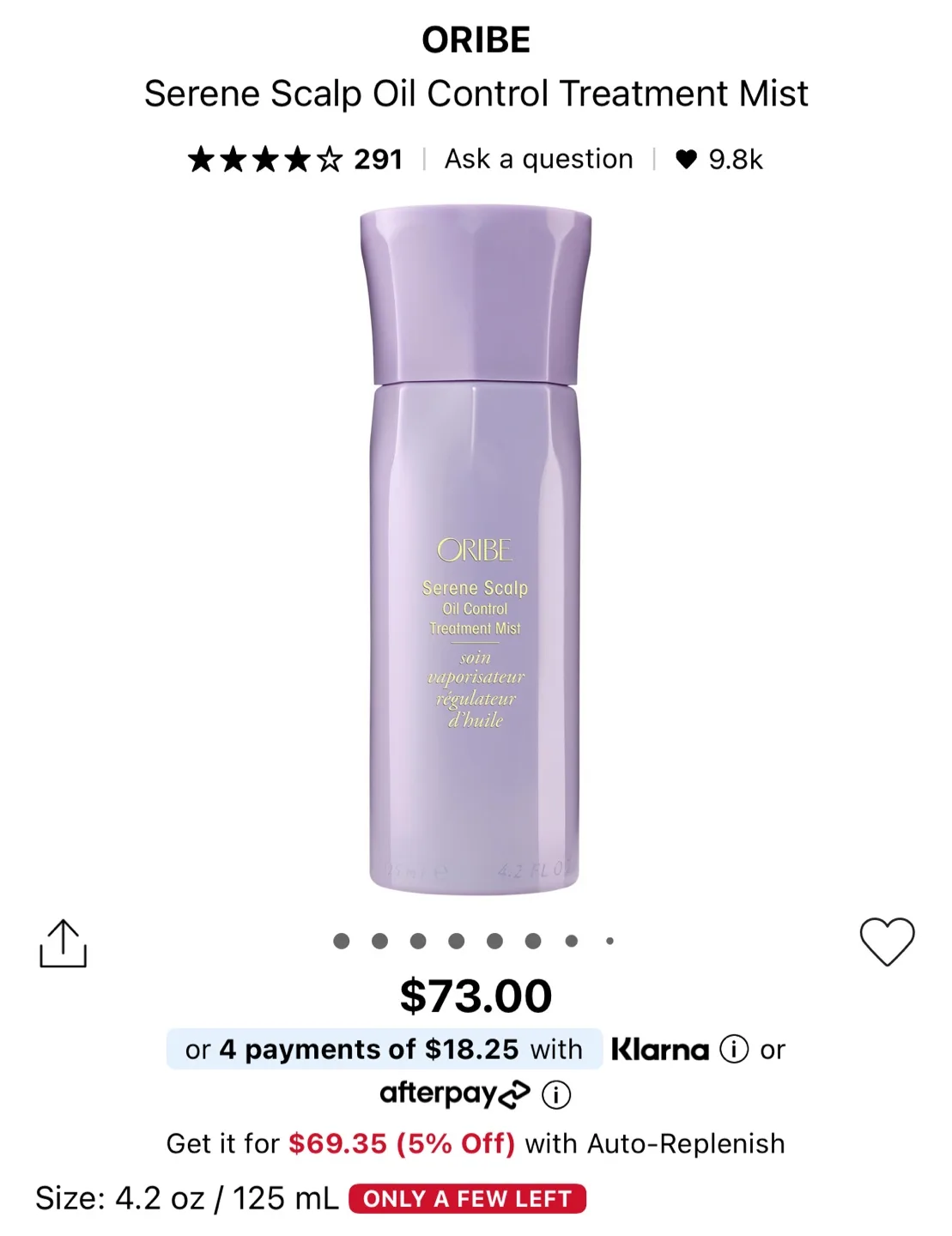Screen dimensions: 952x1236
Task: Select the first image carousel dot
Action: click(x=343, y=940)
